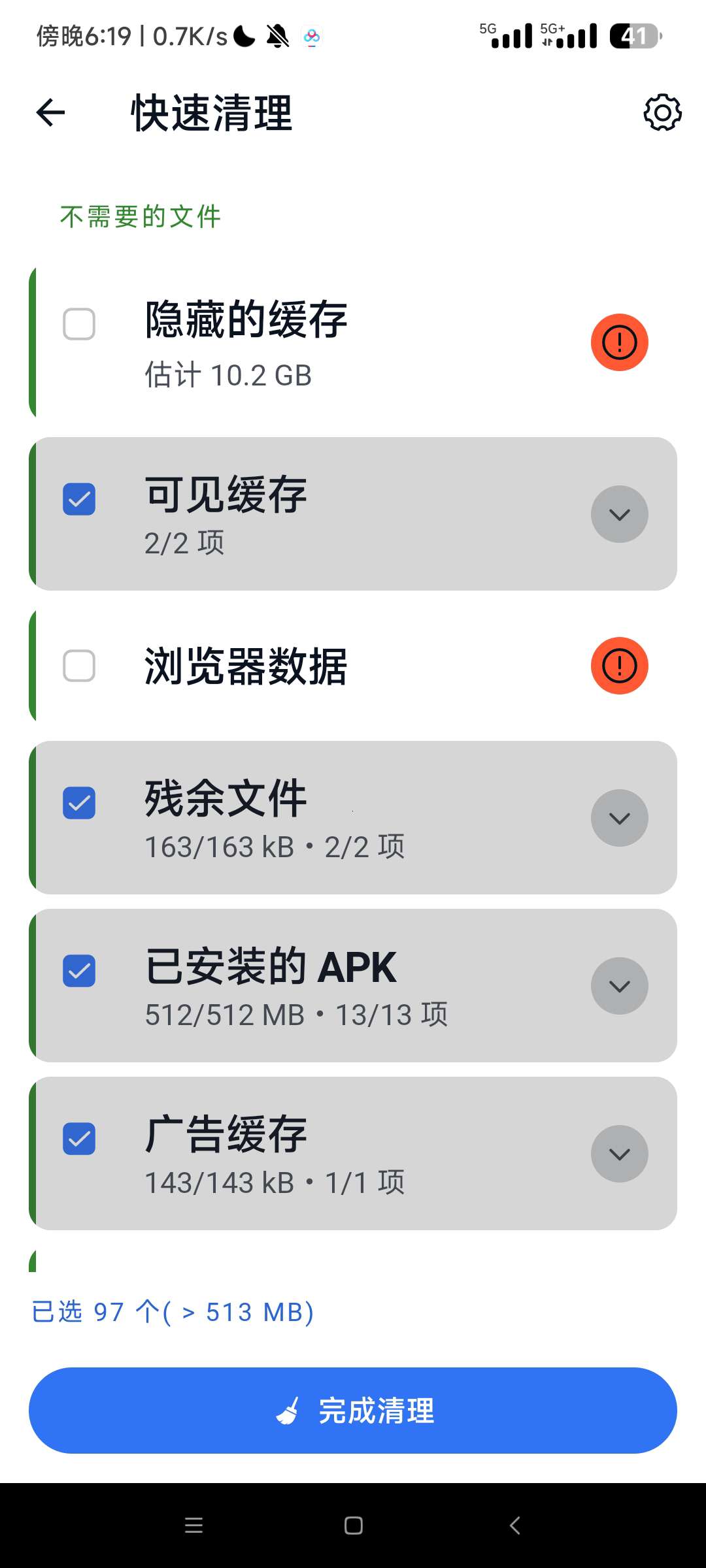
Task: Check the 隐藏的缓存 checkbox
Action: pos(79,325)
